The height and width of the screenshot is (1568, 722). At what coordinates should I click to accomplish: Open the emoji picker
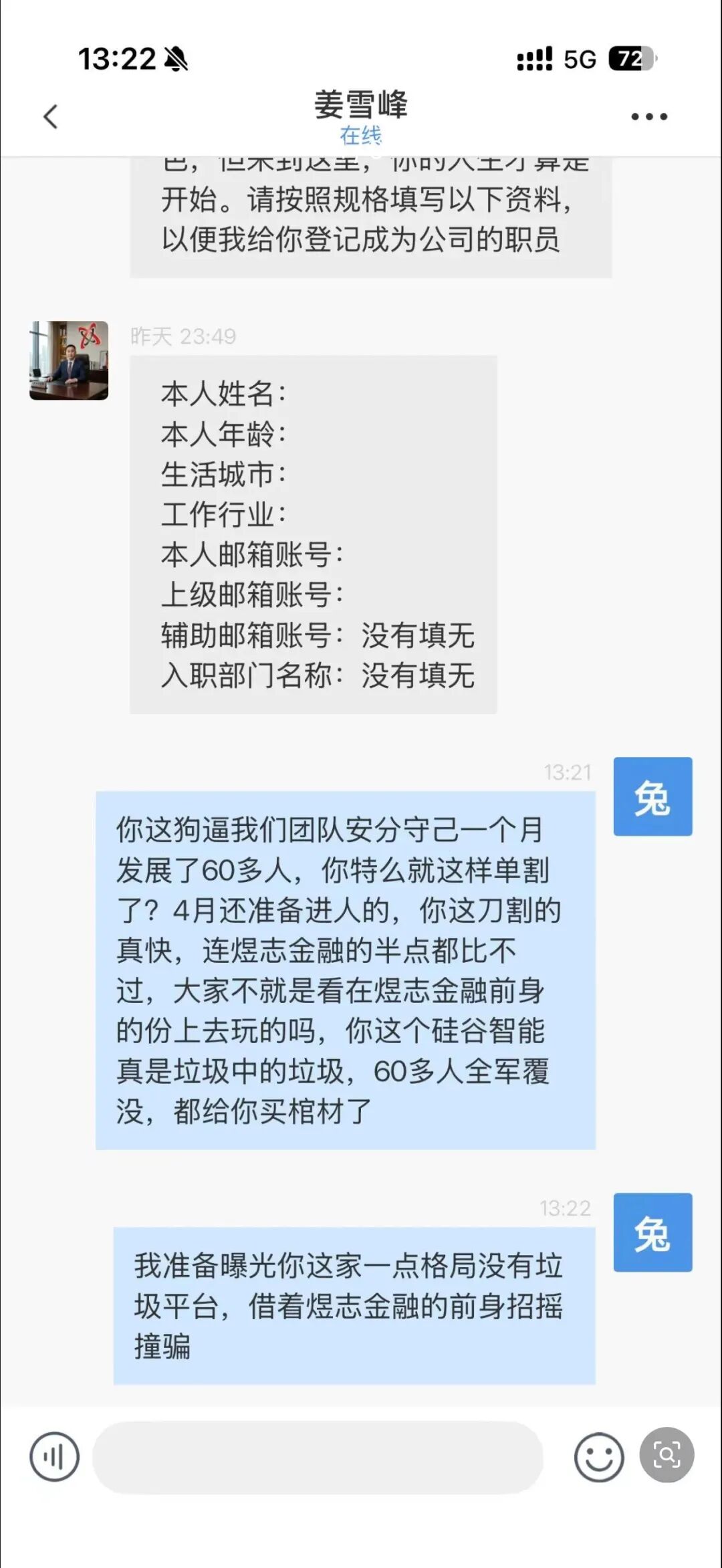click(x=599, y=1456)
